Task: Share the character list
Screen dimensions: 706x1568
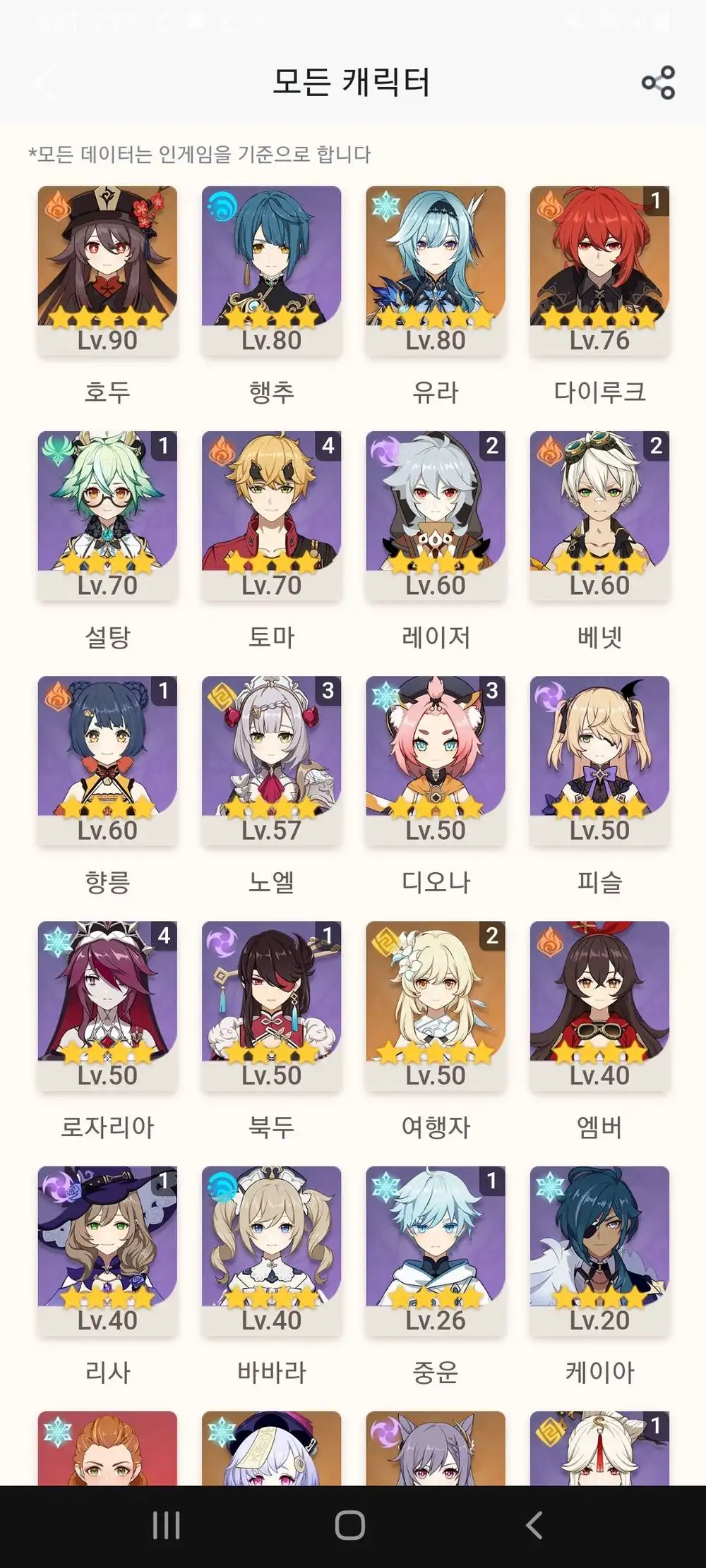Action: click(x=658, y=83)
